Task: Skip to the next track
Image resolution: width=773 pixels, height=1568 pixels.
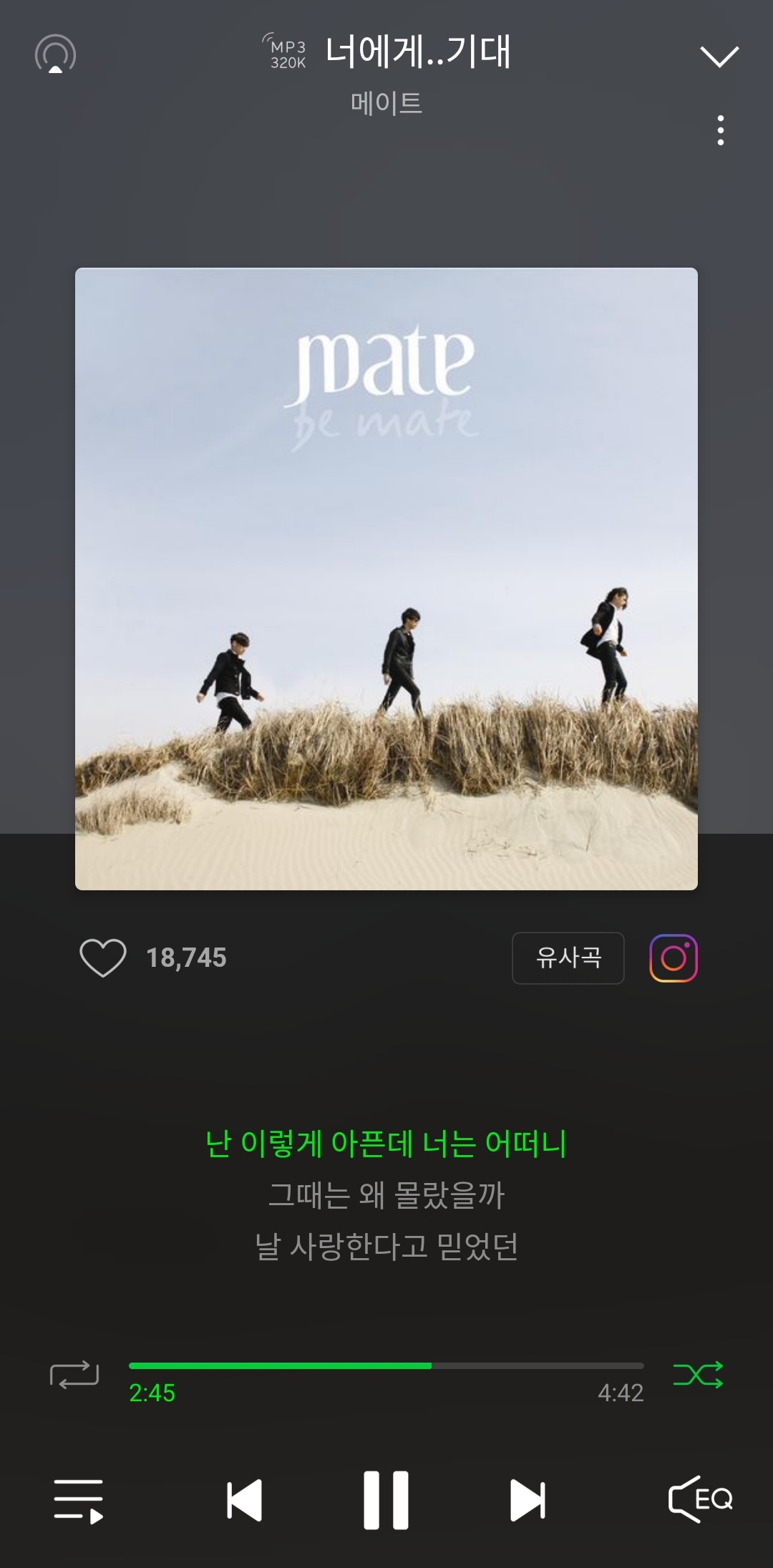Action: pyautogui.click(x=528, y=1500)
